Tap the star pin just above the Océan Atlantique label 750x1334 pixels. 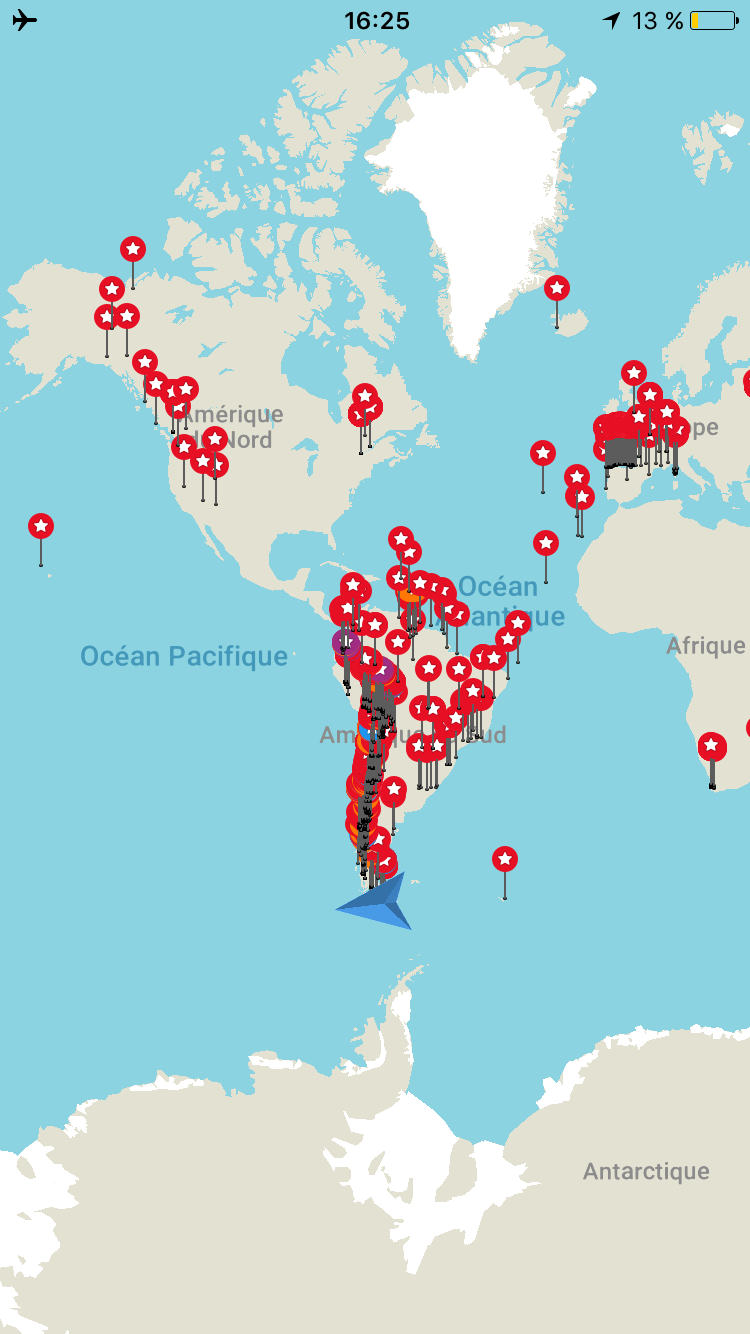click(x=545, y=543)
